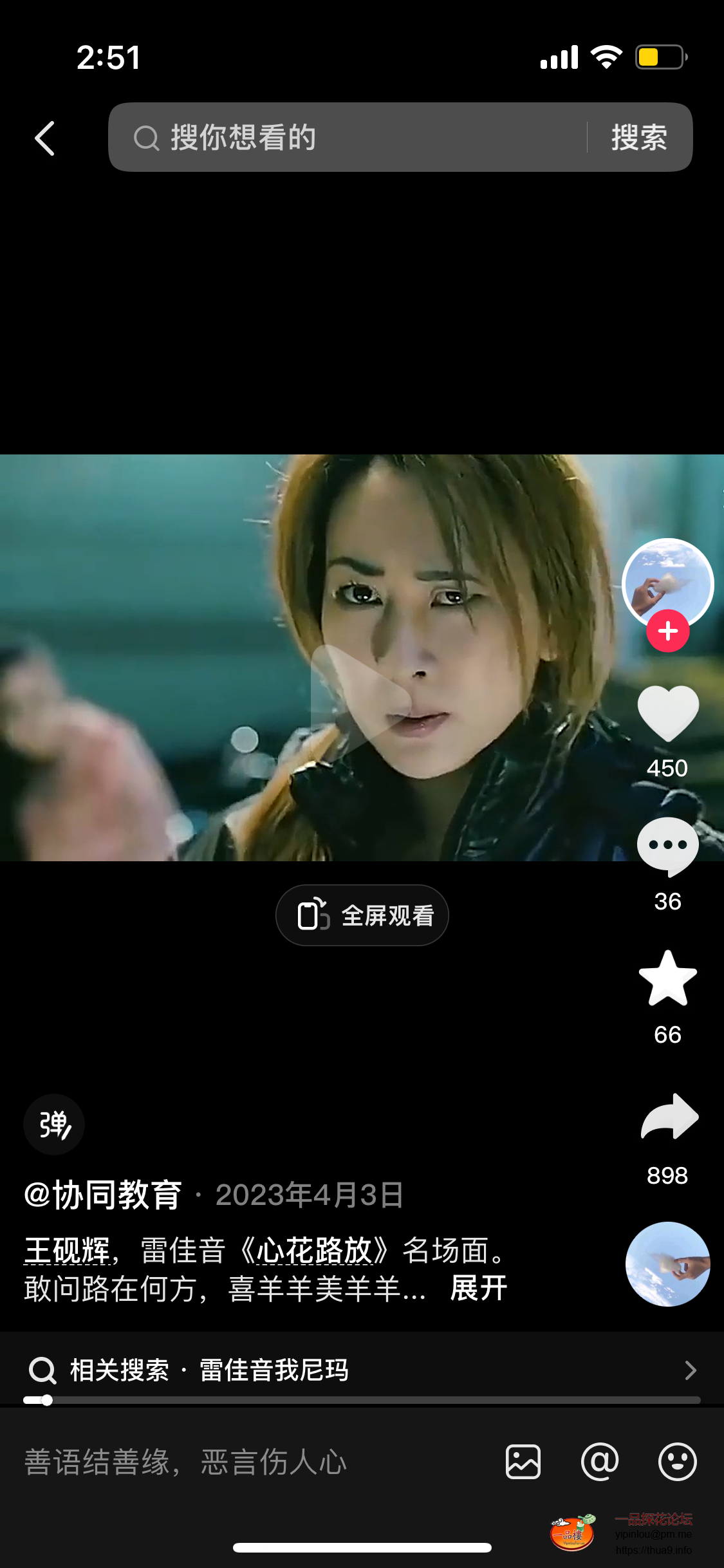Open the 心花路放 movie link
Viewport: 724px width, 1568px height.
(315, 1251)
